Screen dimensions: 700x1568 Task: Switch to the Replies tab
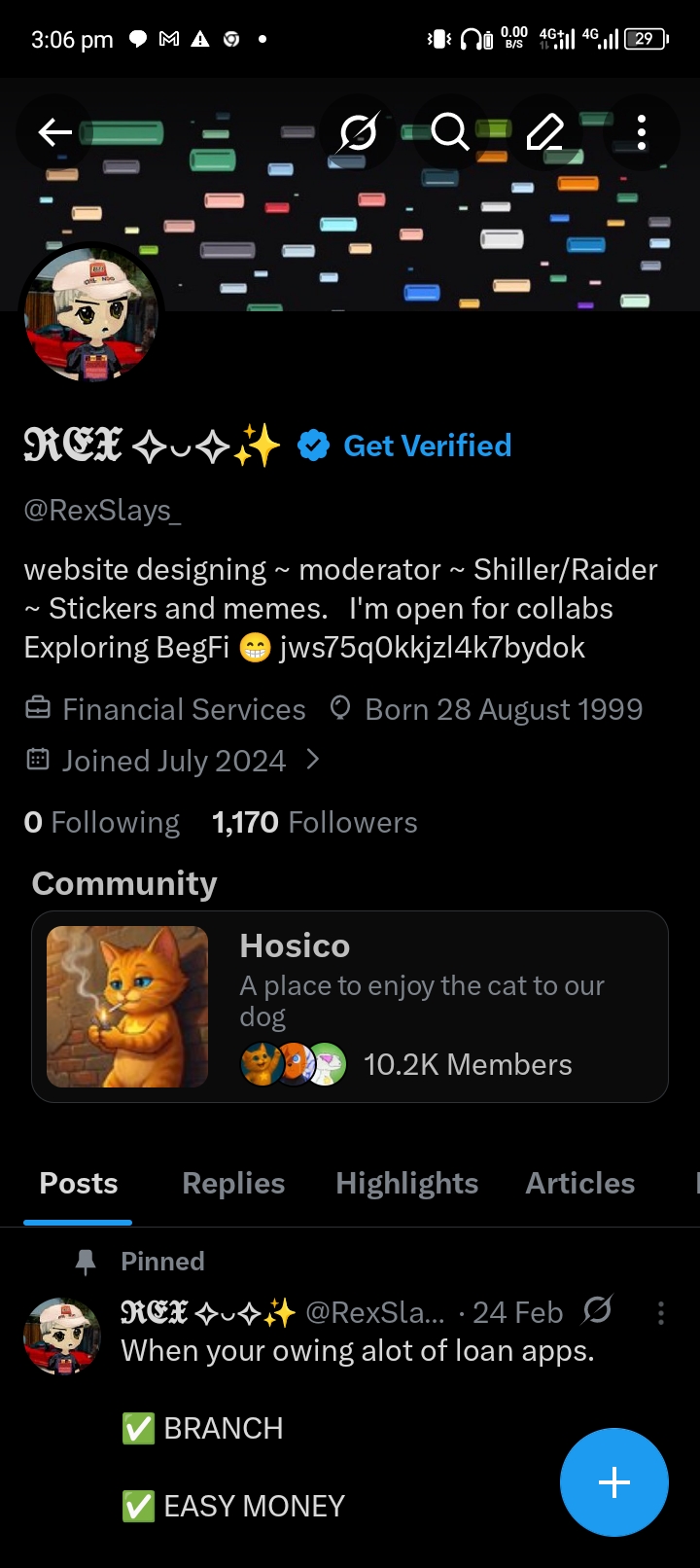coord(233,1183)
